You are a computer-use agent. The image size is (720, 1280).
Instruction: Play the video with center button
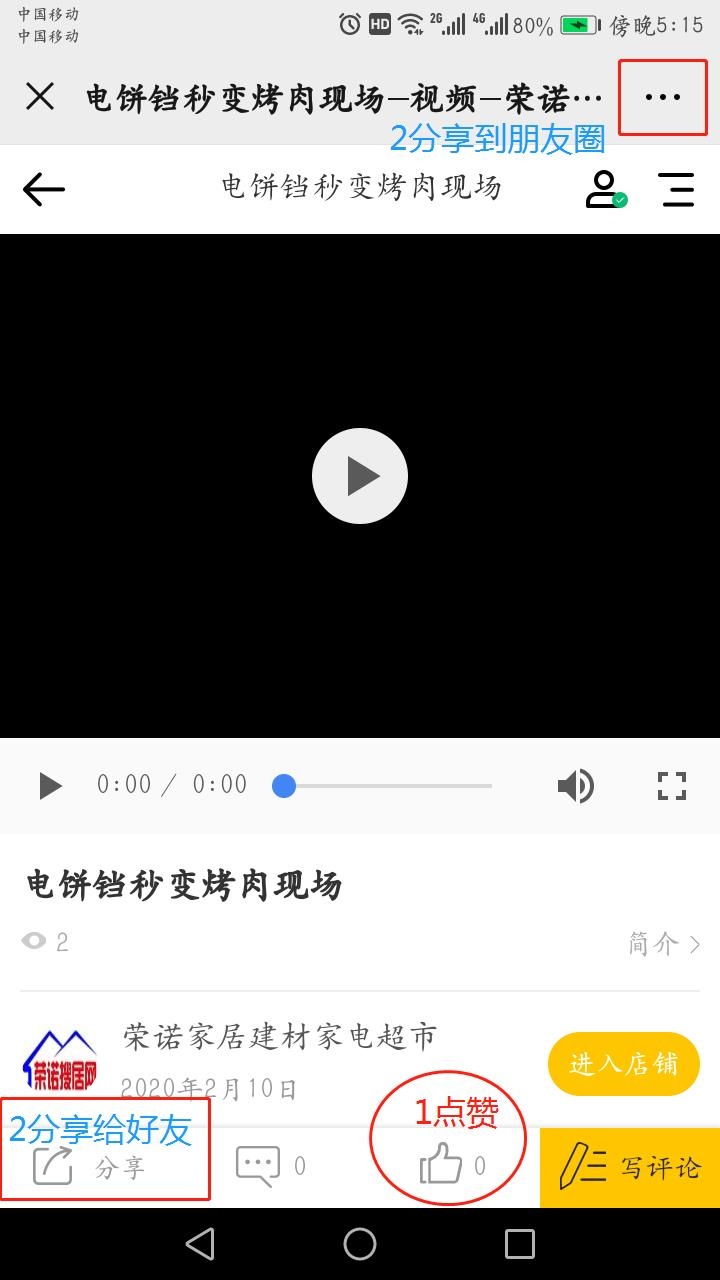pyautogui.click(x=360, y=476)
